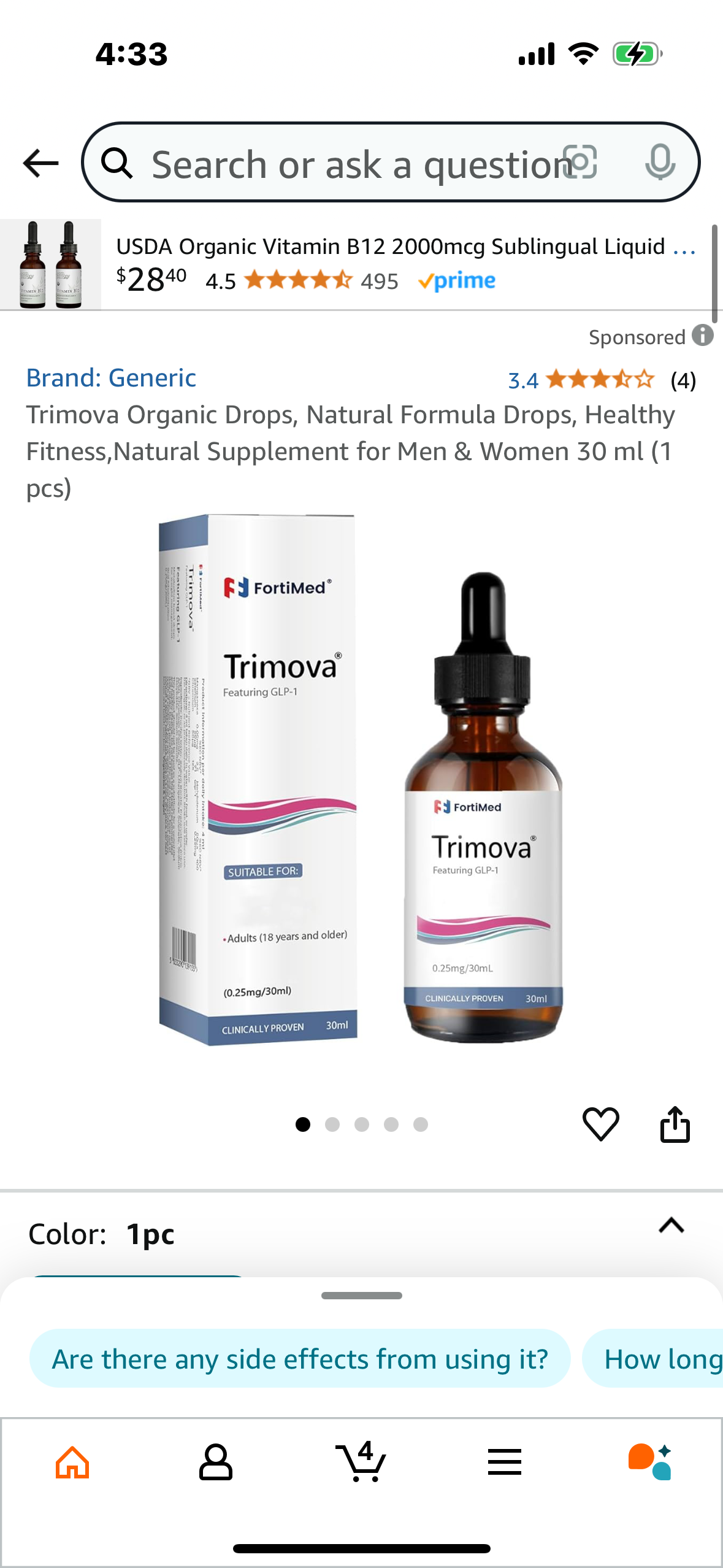
Task: Open the cart with 4 items
Action: (361, 1462)
